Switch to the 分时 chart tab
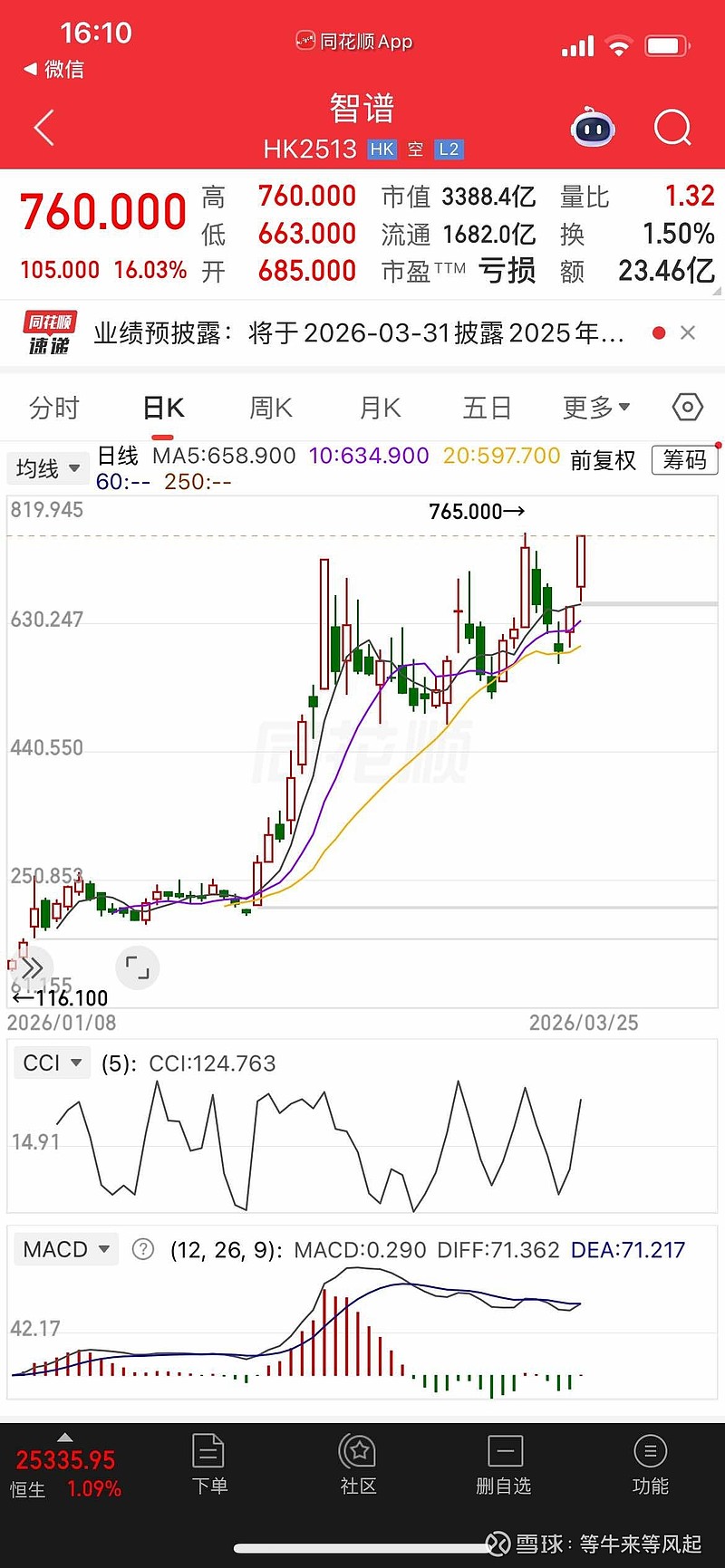This screenshot has width=725, height=1568. [x=54, y=409]
